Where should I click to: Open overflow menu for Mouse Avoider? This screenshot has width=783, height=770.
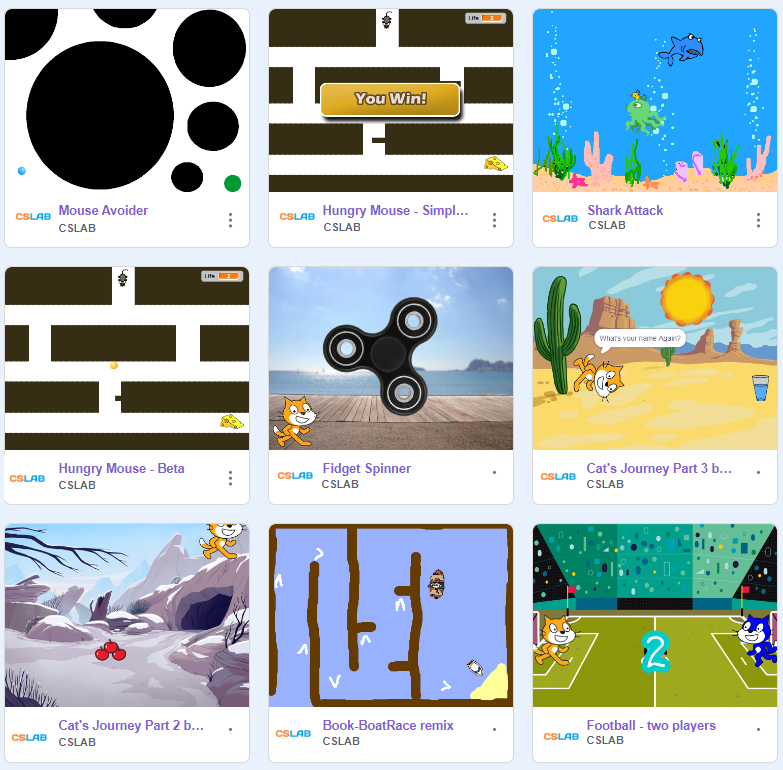[230, 220]
